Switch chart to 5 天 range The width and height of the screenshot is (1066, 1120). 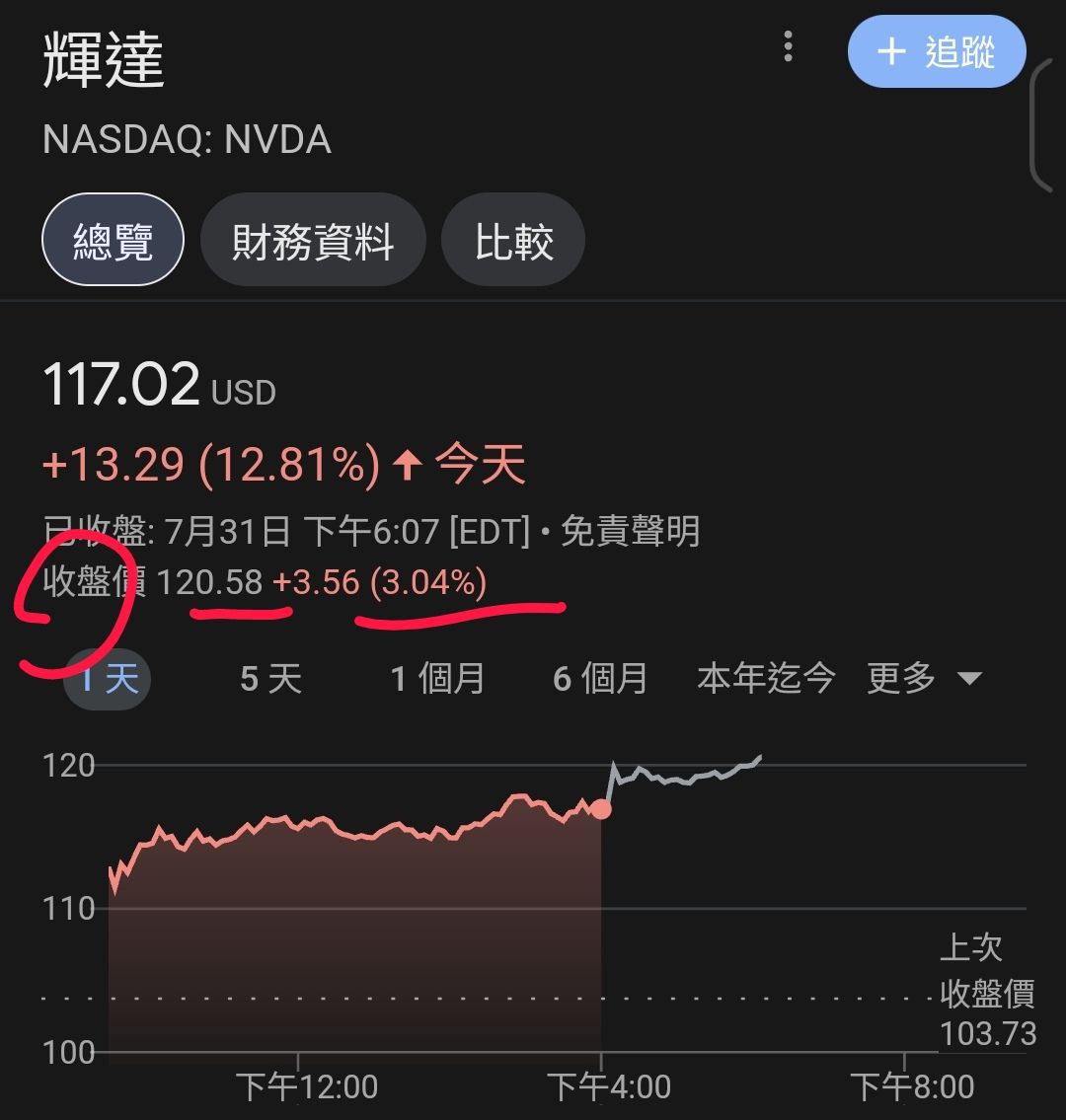pos(270,679)
